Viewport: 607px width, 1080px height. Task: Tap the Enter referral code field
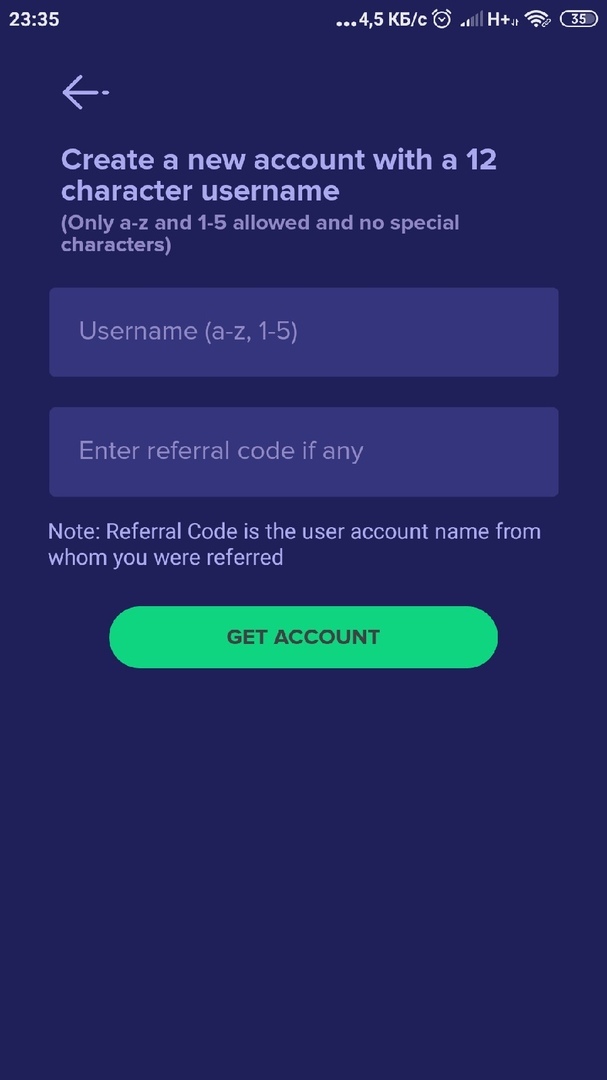pyautogui.click(x=303, y=451)
